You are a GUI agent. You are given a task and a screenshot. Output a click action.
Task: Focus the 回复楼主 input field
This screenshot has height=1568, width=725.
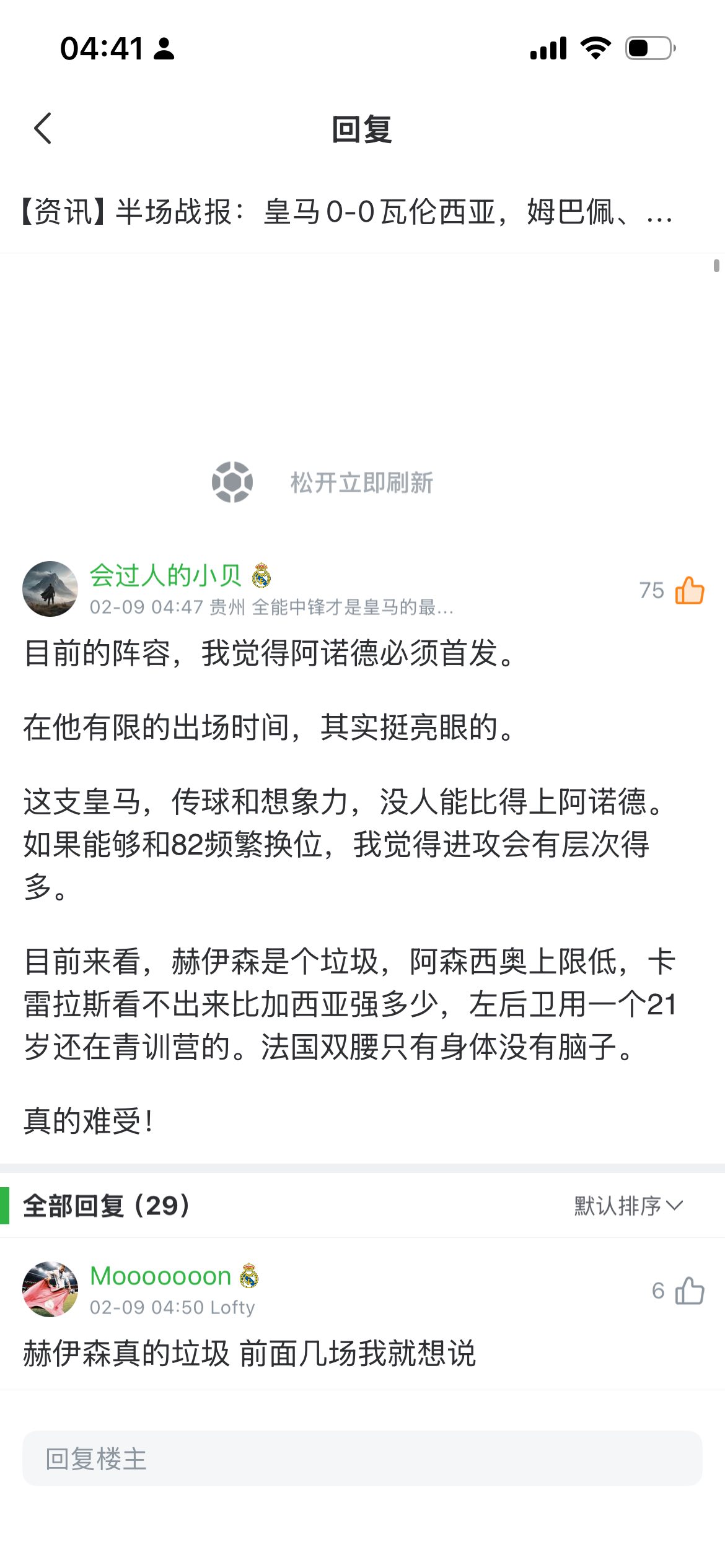(x=362, y=1458)
